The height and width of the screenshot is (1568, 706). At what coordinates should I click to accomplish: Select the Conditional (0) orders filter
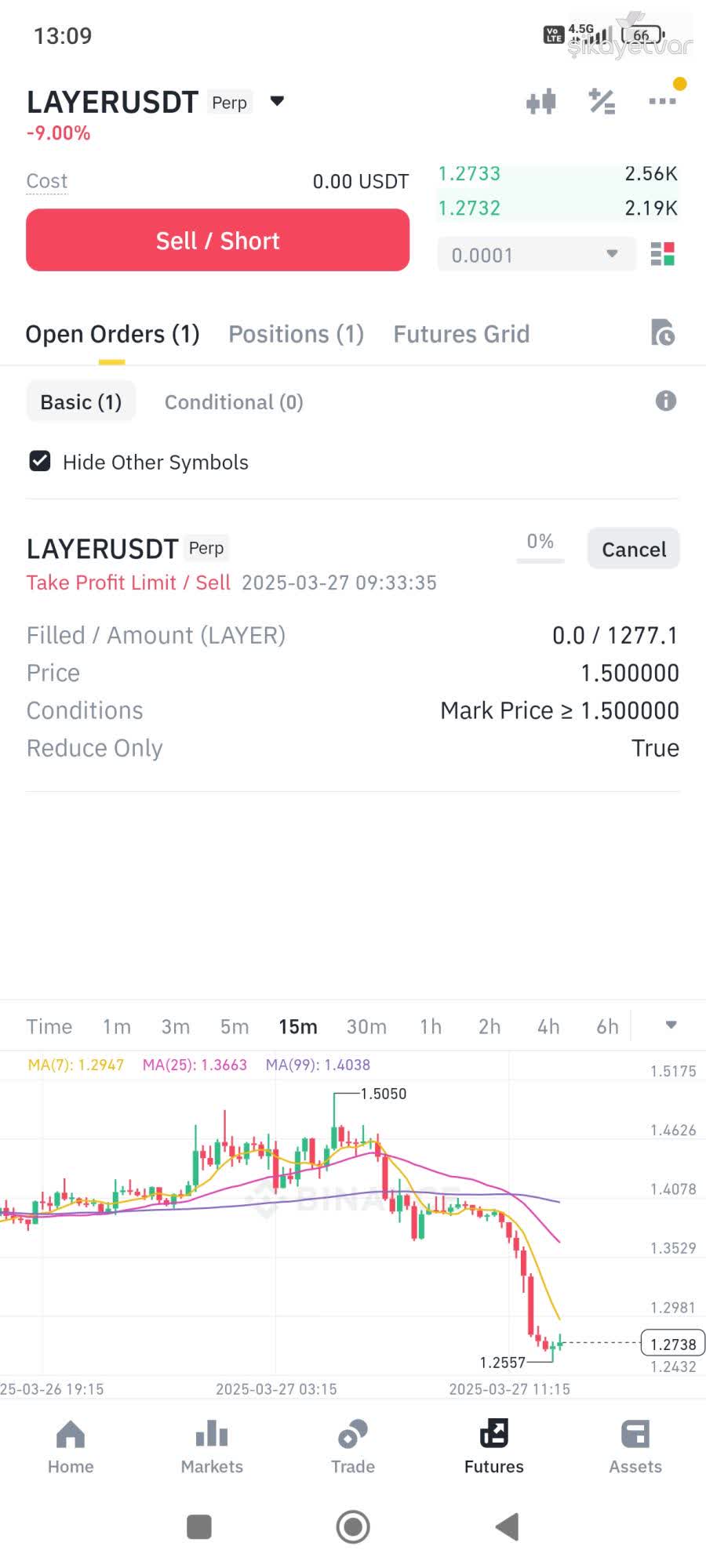[x=234, y=402]
